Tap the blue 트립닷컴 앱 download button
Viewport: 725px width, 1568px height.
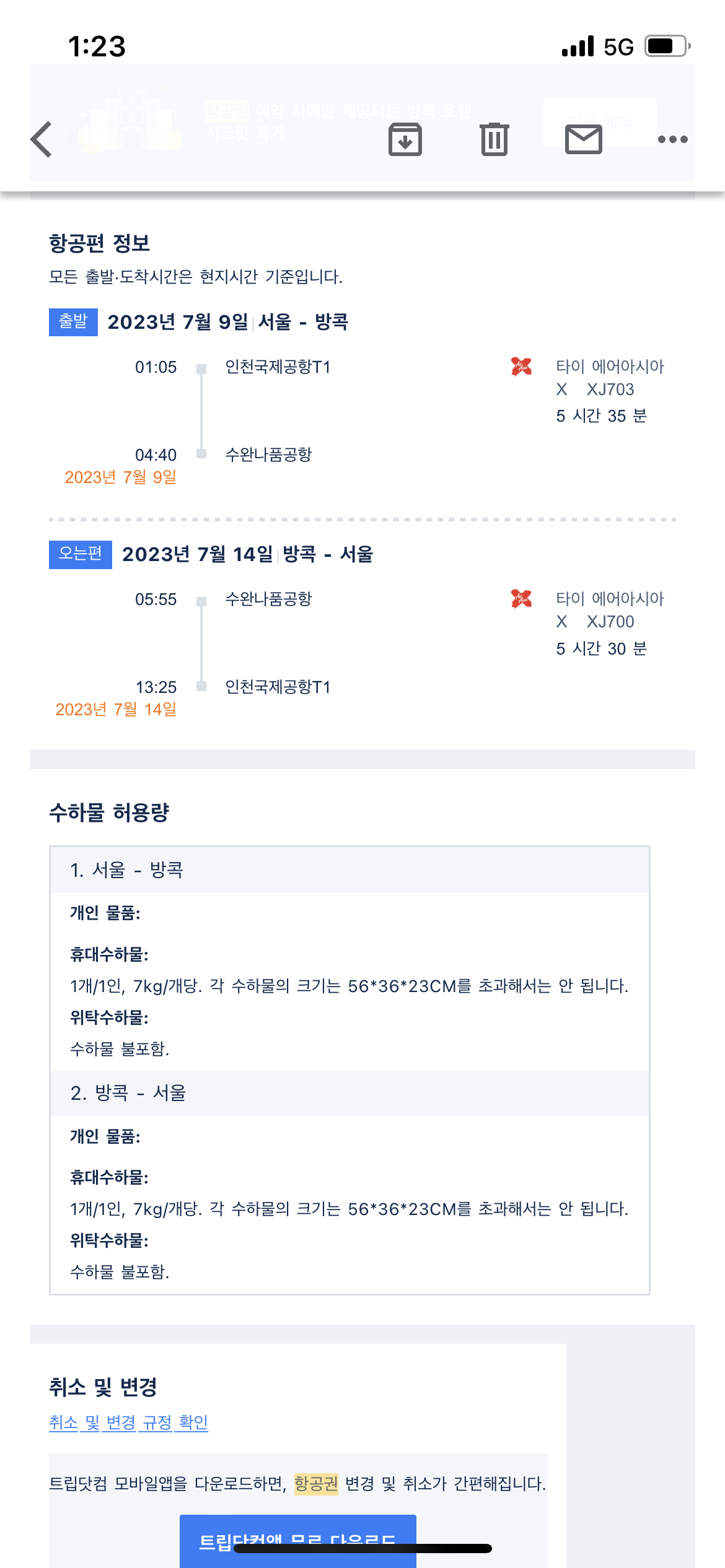click(298, 1541)
